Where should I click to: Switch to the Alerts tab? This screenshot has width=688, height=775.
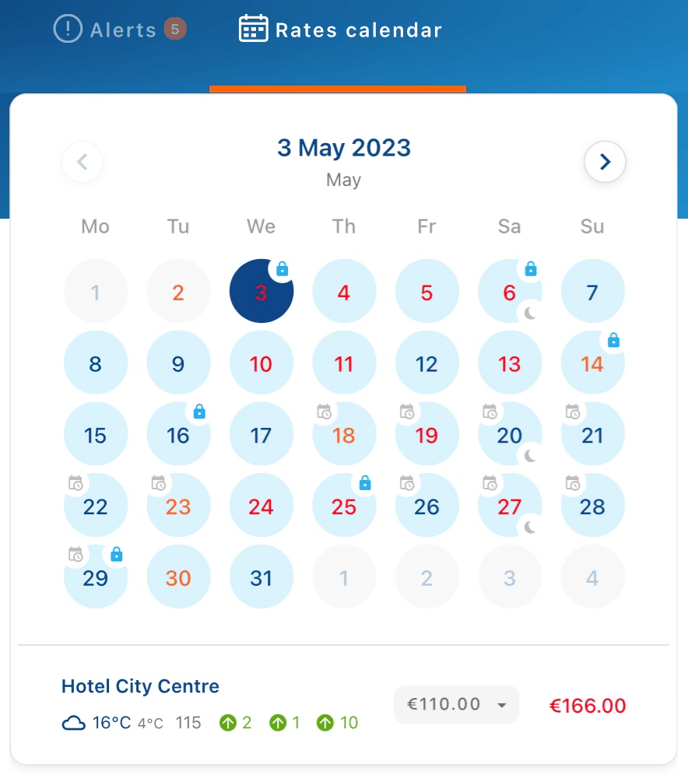[x=120, y=30]
